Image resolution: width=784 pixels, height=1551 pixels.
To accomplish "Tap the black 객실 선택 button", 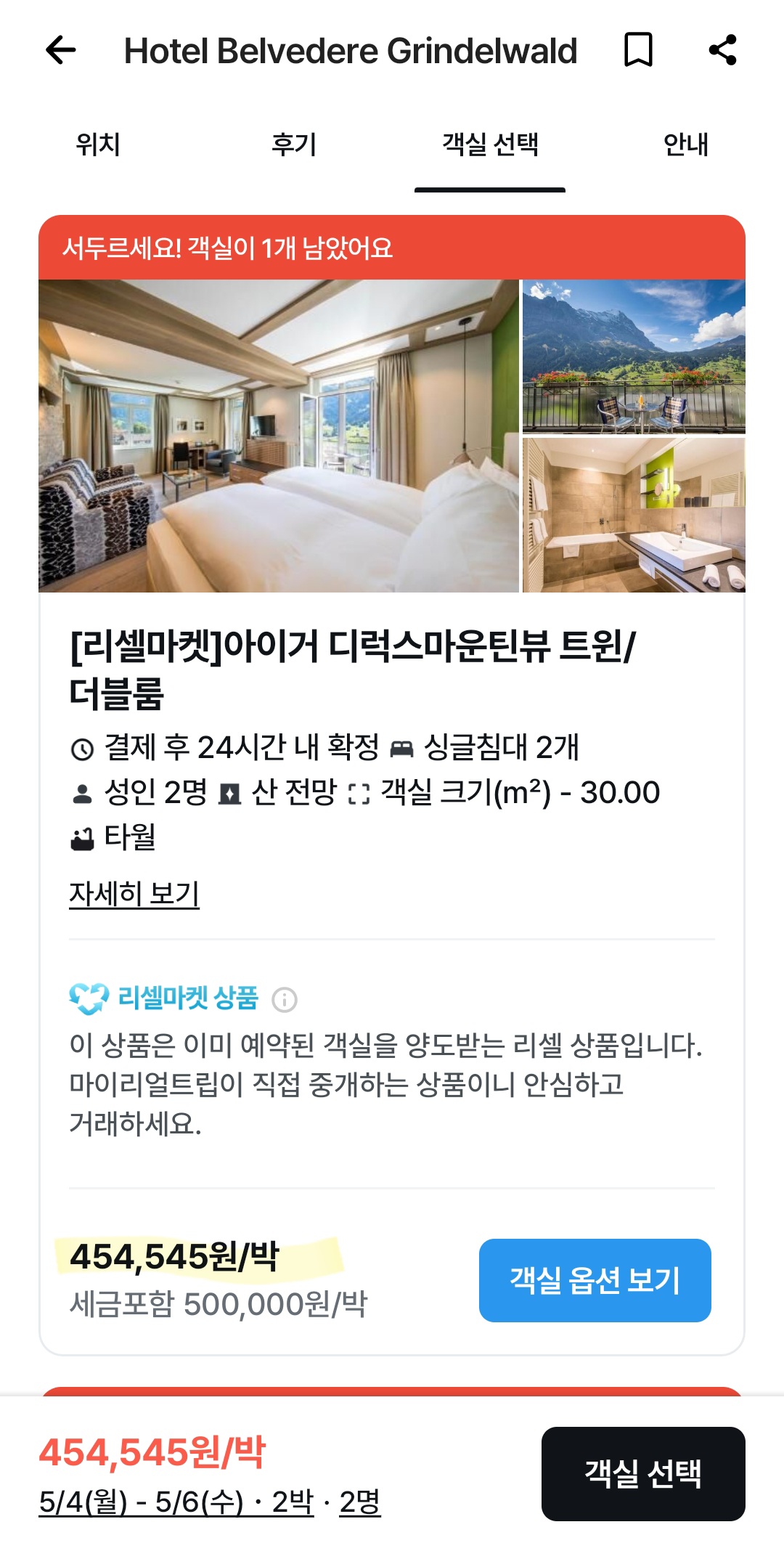I will click(x=643, y=1473).
